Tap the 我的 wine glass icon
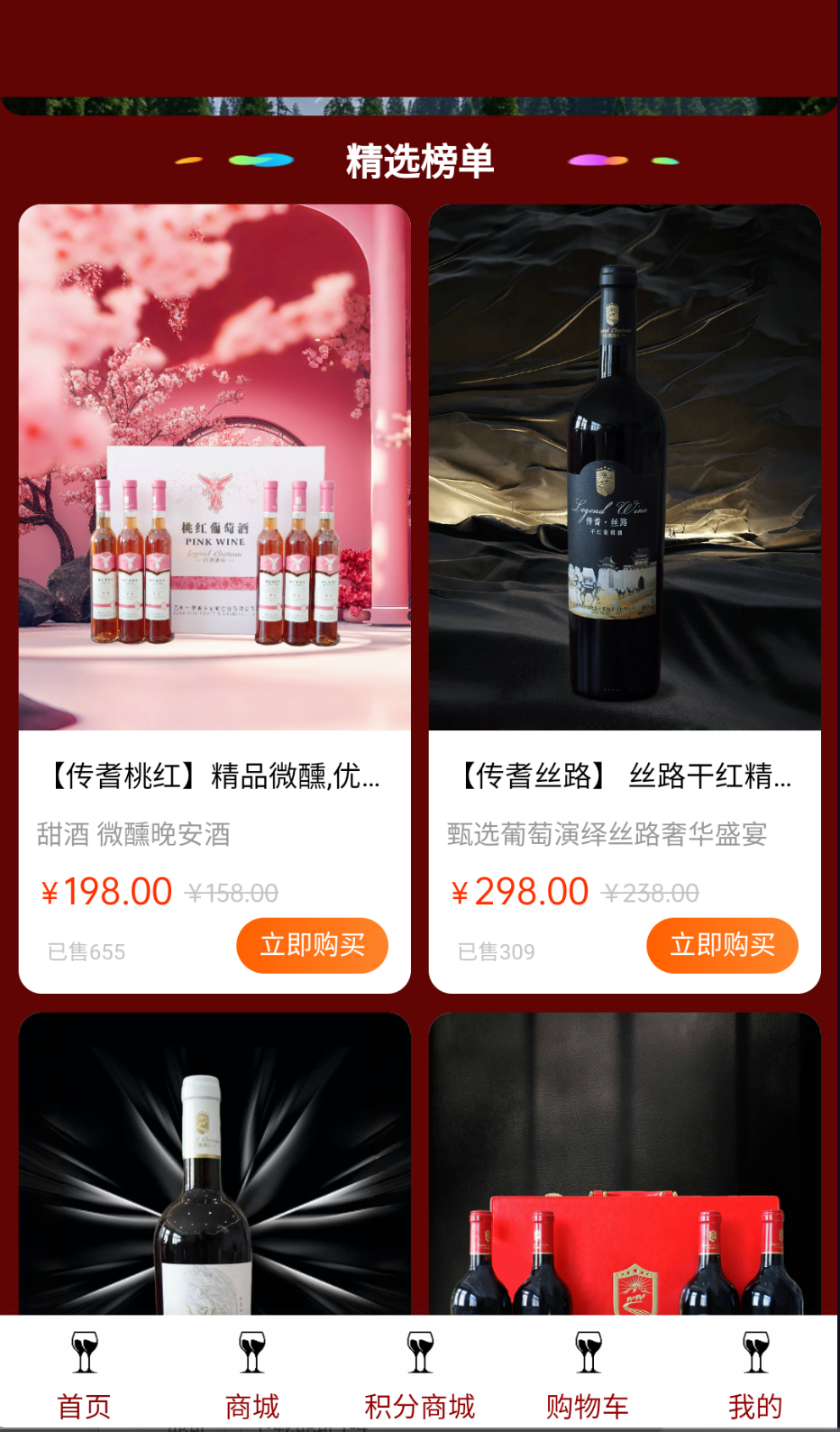Viewport: 840px width, 1432px height. click(756, 1353)
